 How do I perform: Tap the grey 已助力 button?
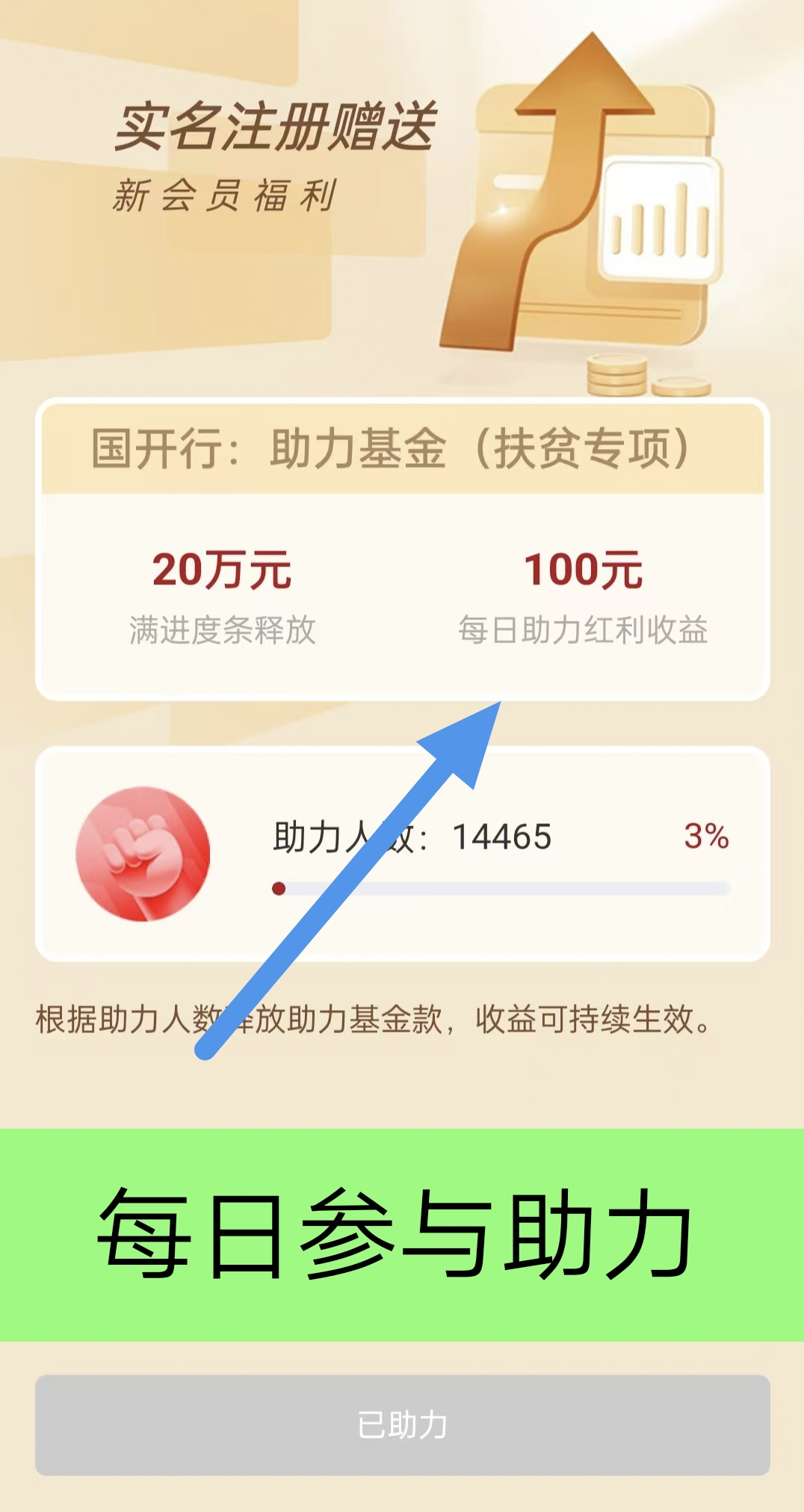coord(402,1425)
